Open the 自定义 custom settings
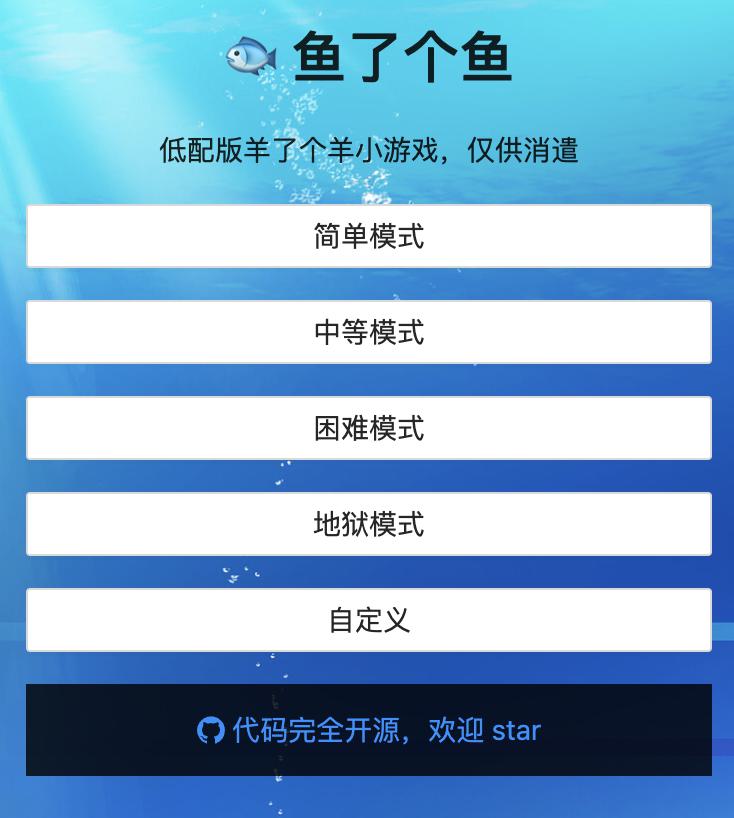This screenshot has height=818, width=734. (368, 620)
